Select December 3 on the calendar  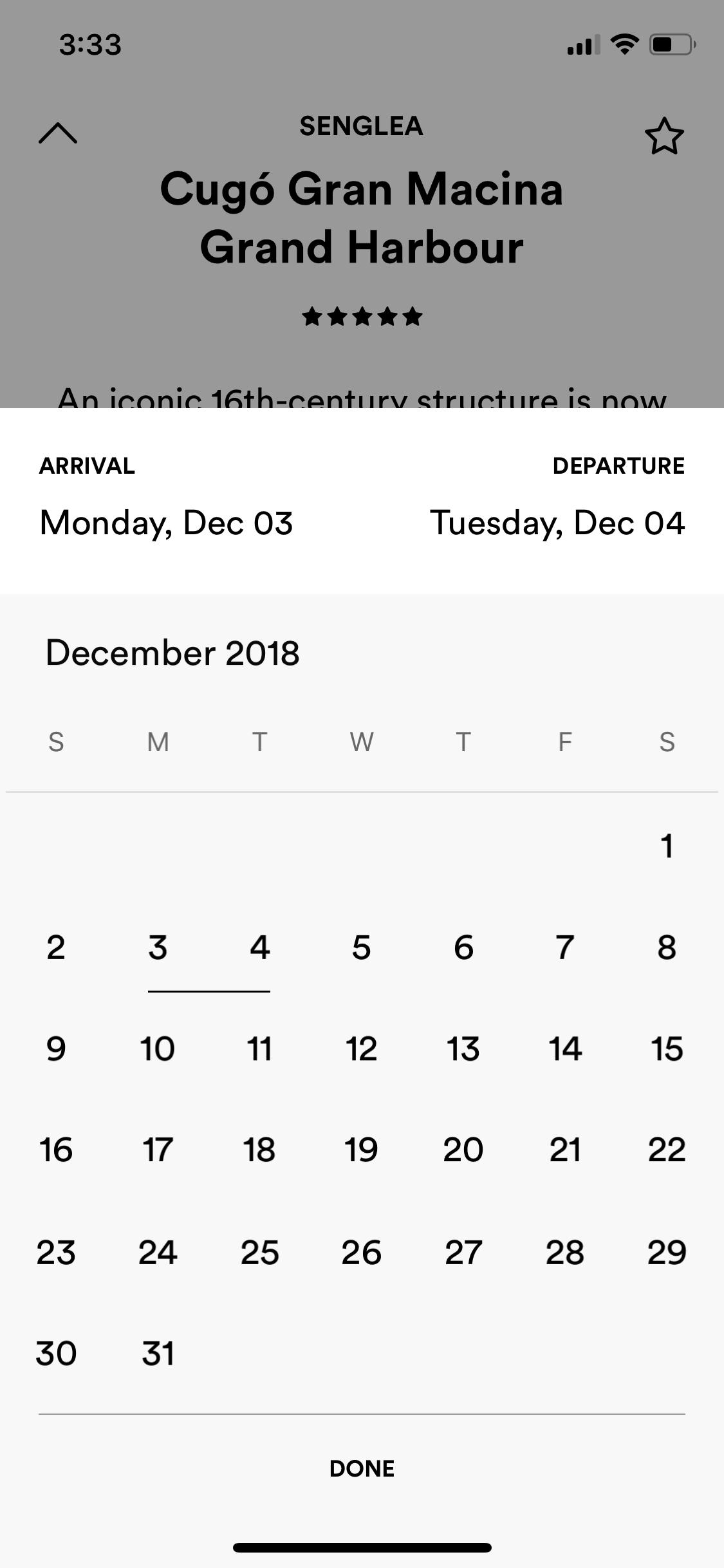click(158, 947)
